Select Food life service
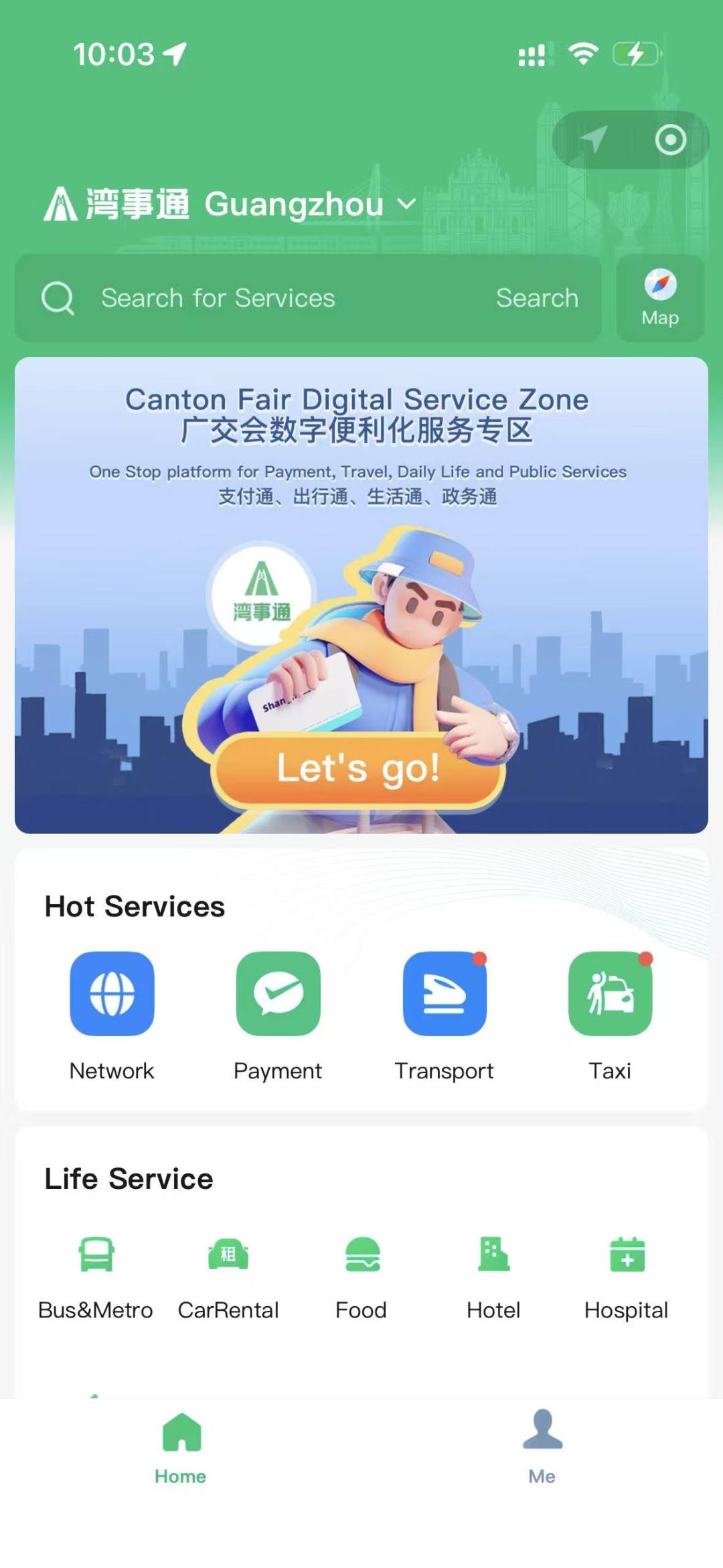This screenshot has height=1568, width=723. tap(361, 1276)
